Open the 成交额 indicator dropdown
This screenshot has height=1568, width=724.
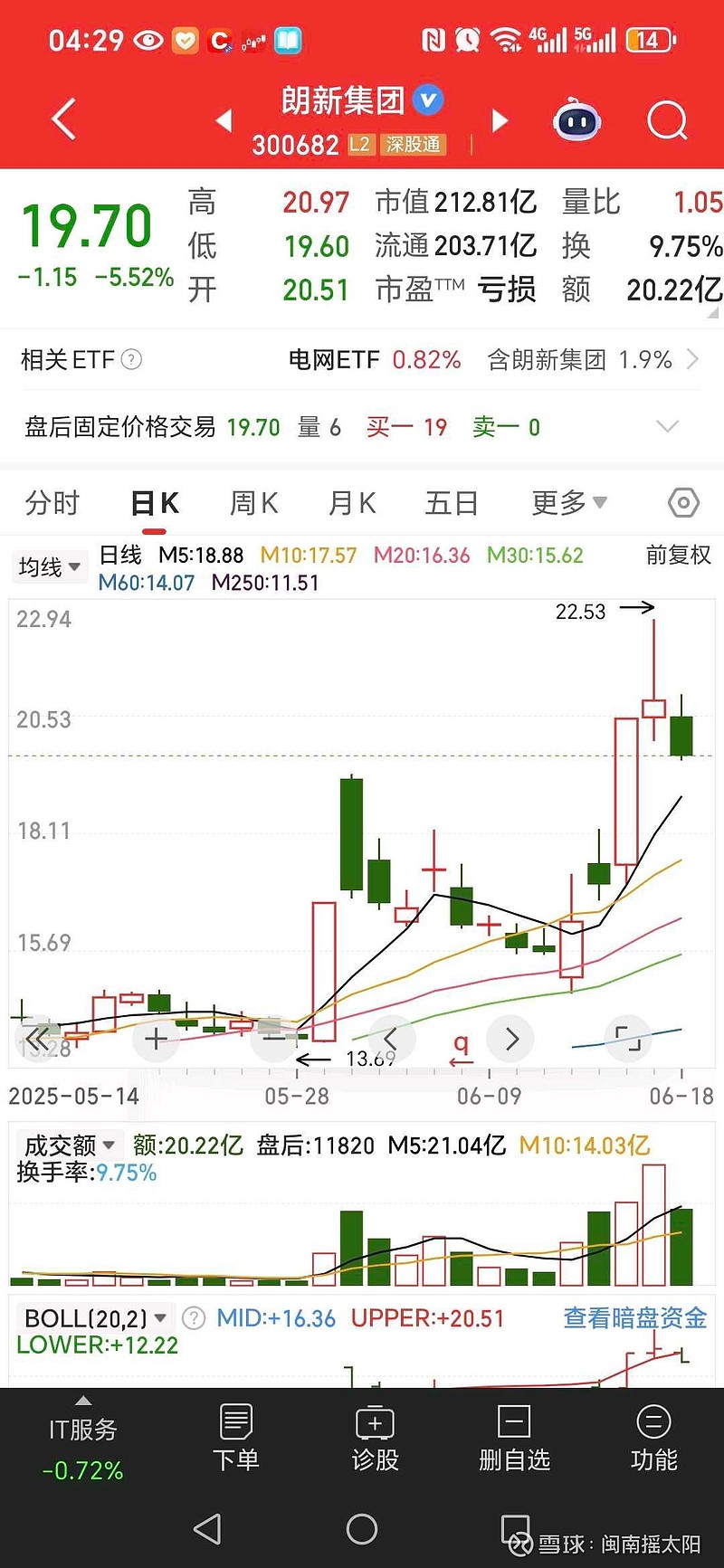pyautogui.click(x=69, y=1145)
